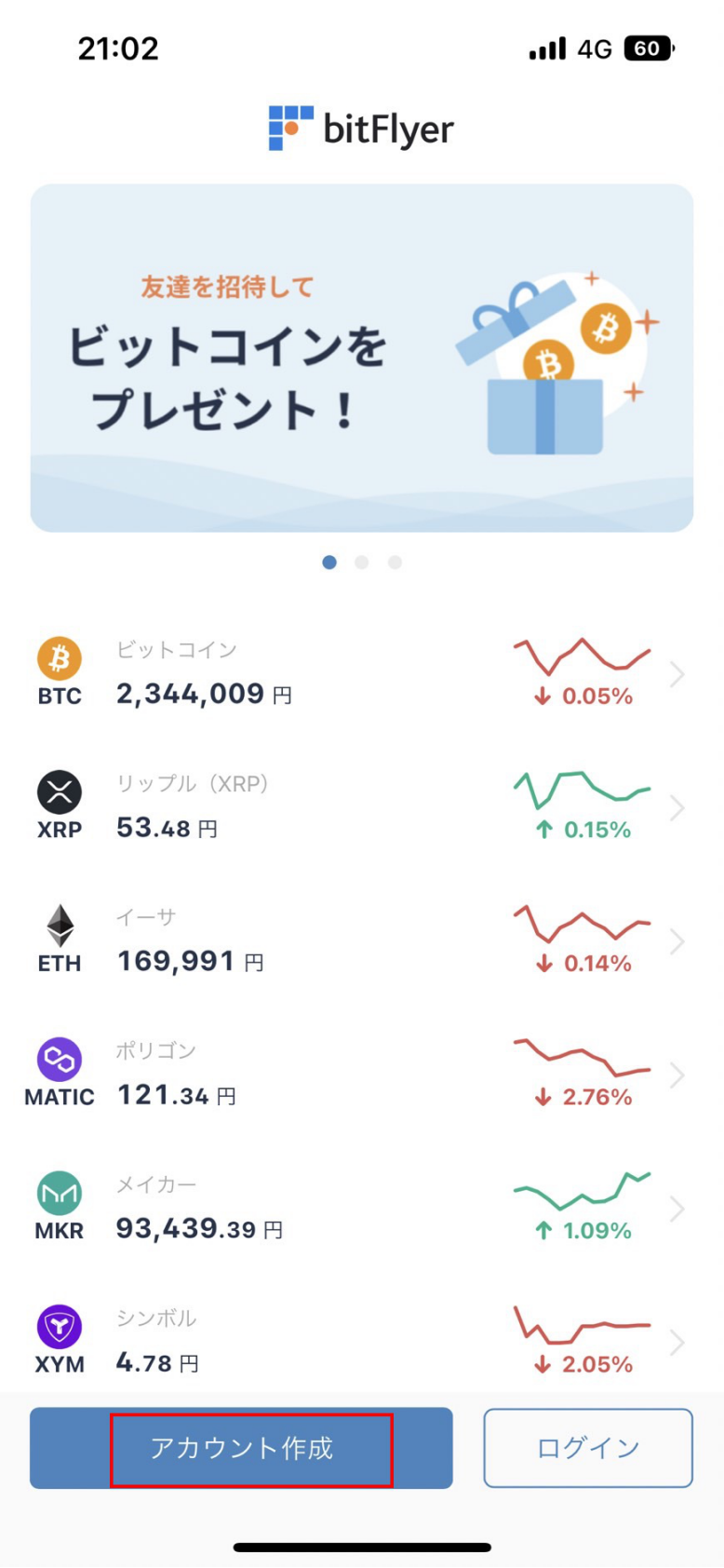The image size is (724, 1568).
Task: Tap the アカウント作成 button
Action: click(241, 1448)
